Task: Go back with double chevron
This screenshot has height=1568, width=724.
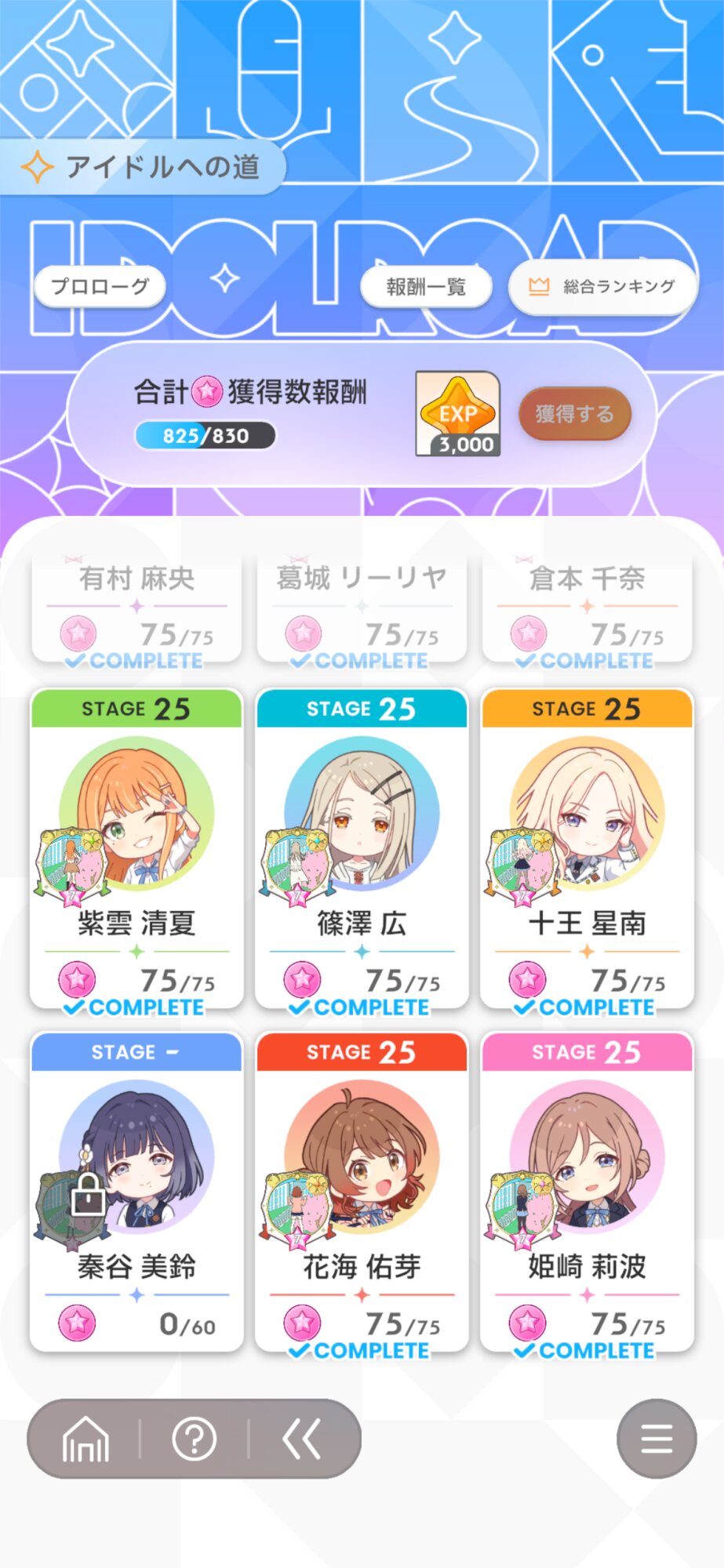Action: (x=302, y=1439)
